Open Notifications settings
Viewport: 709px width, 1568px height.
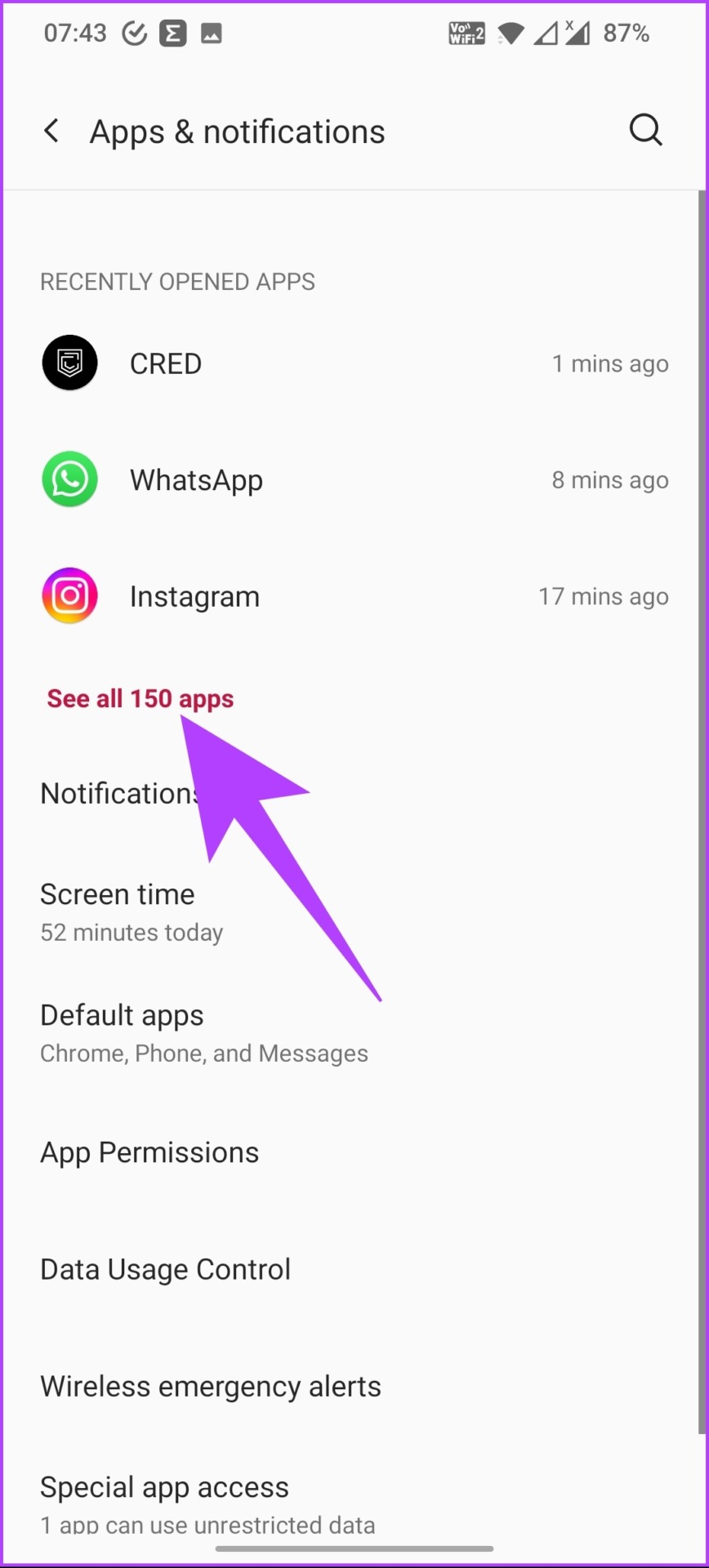click(x=354, y=794)
